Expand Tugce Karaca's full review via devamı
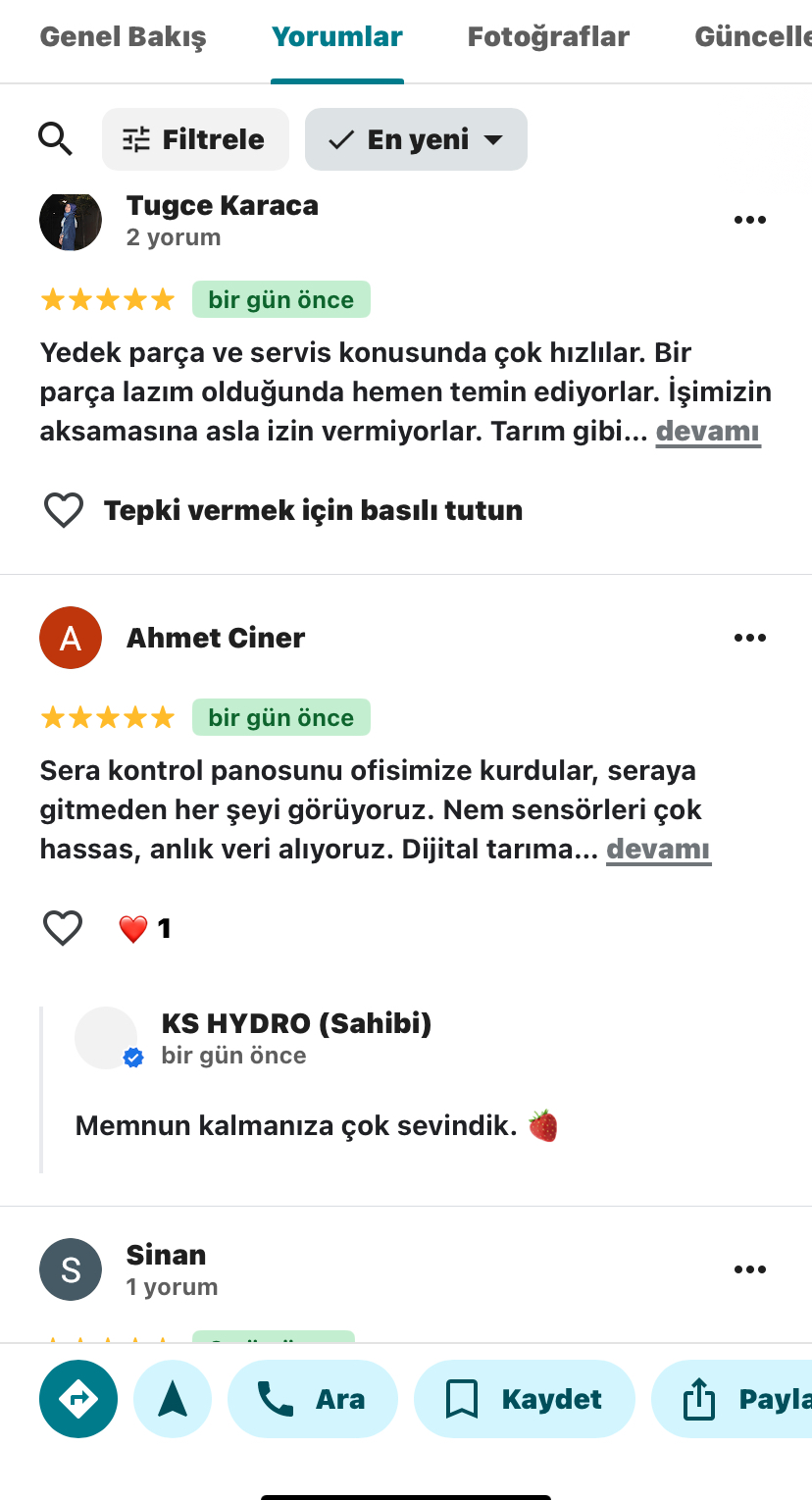 point(707,432)
